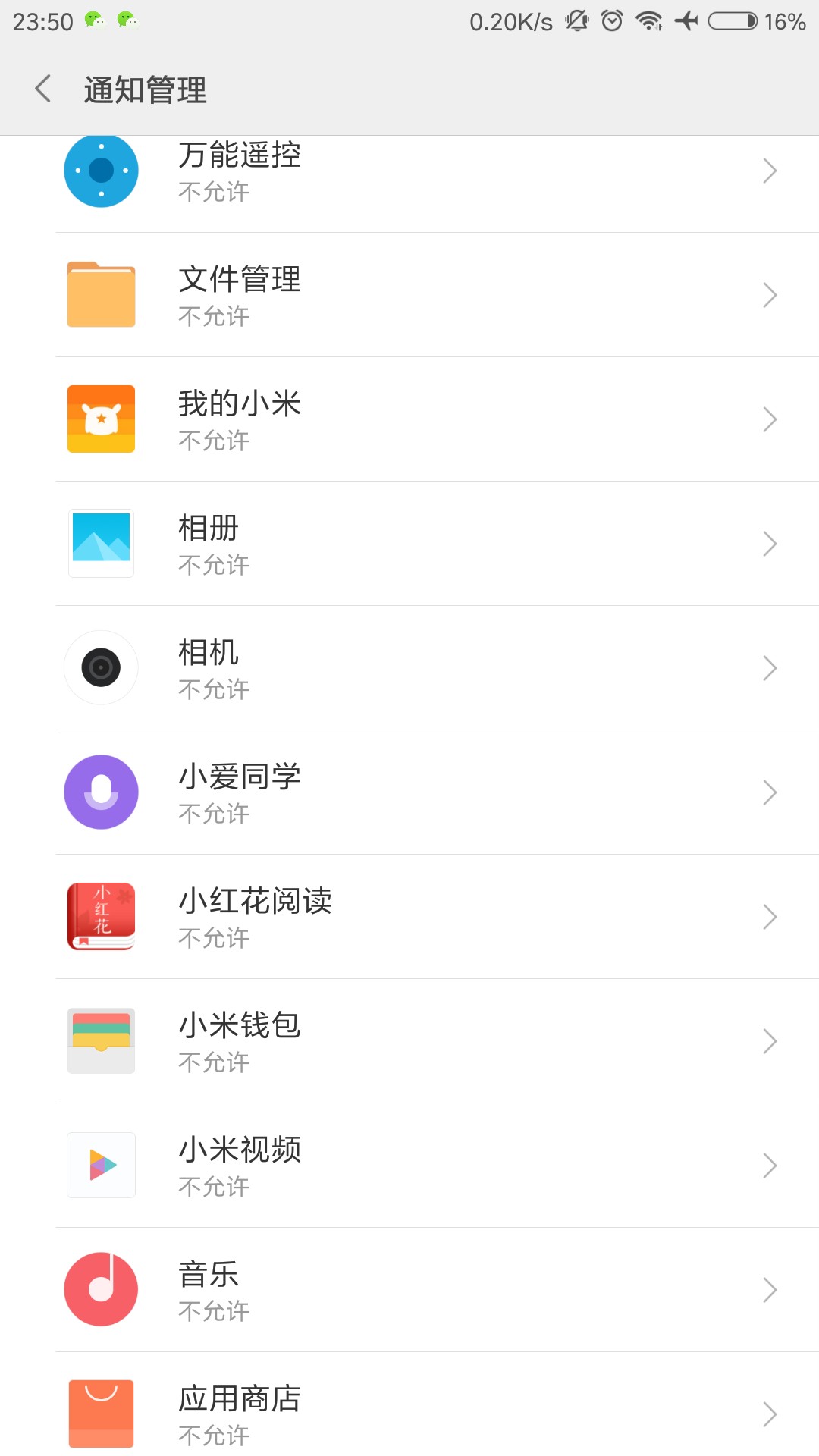Open 小米钱包 notification settings

point(409,1041)
